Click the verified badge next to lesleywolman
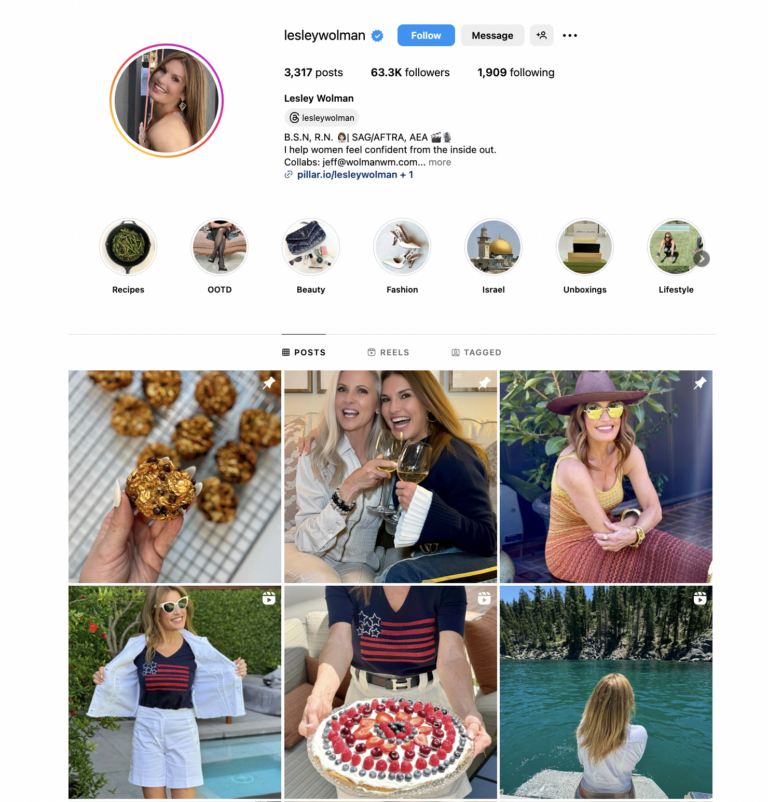 (x=377, y=34)
